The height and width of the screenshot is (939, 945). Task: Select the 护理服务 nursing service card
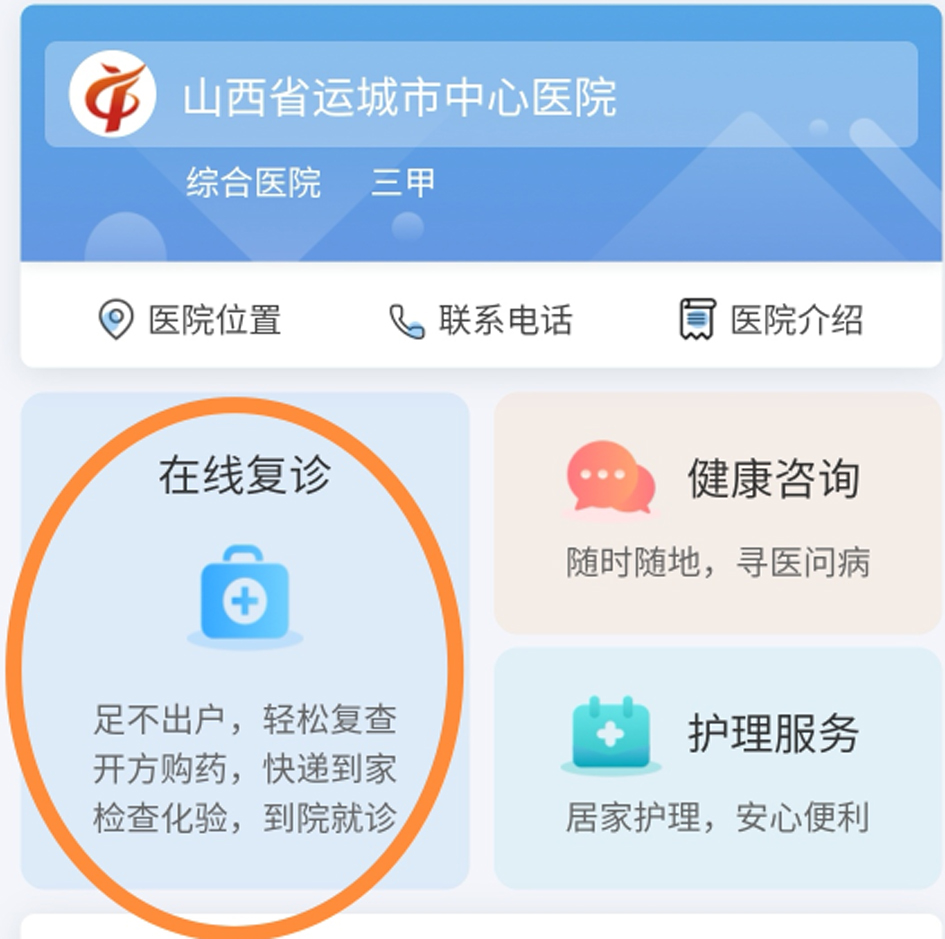717,768
